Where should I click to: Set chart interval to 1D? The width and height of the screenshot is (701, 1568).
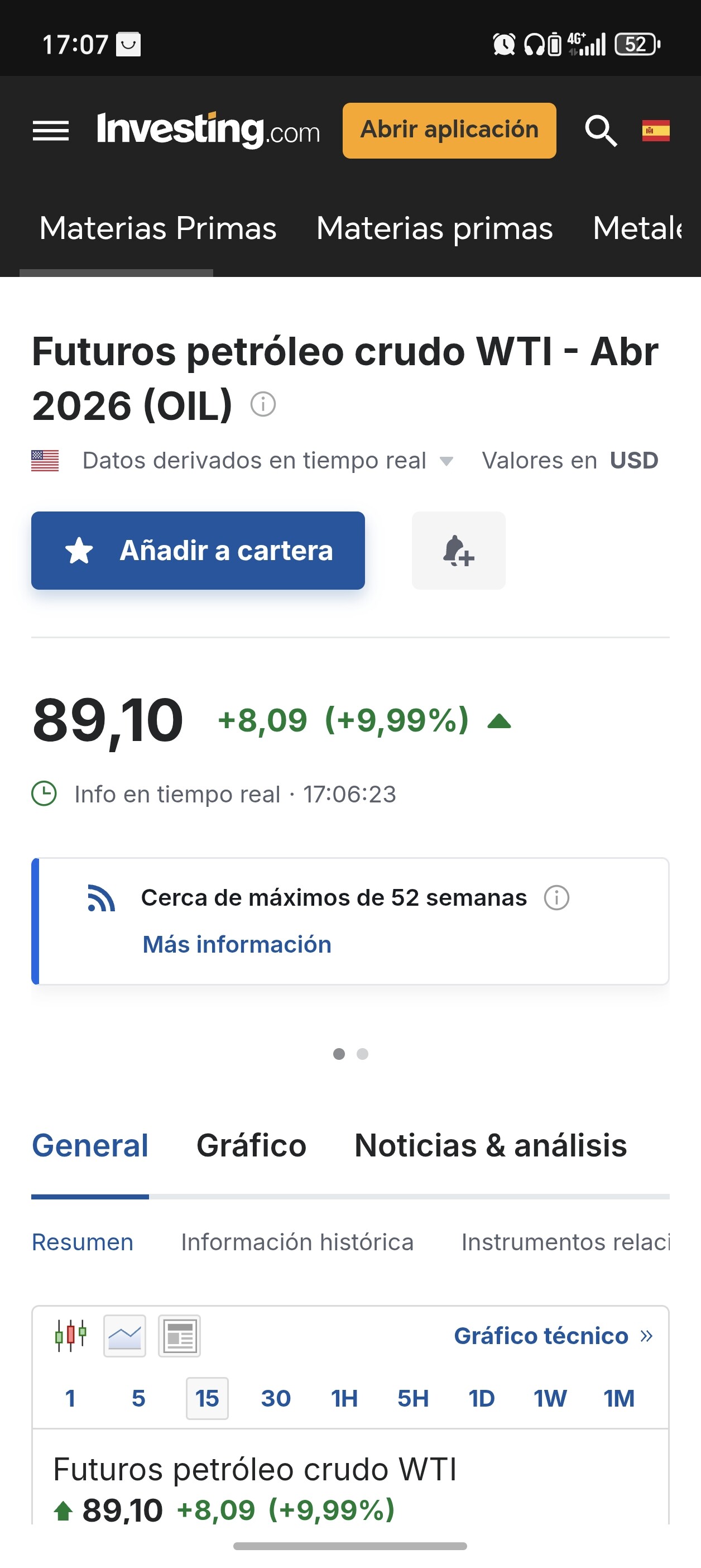click(481, 1398)
